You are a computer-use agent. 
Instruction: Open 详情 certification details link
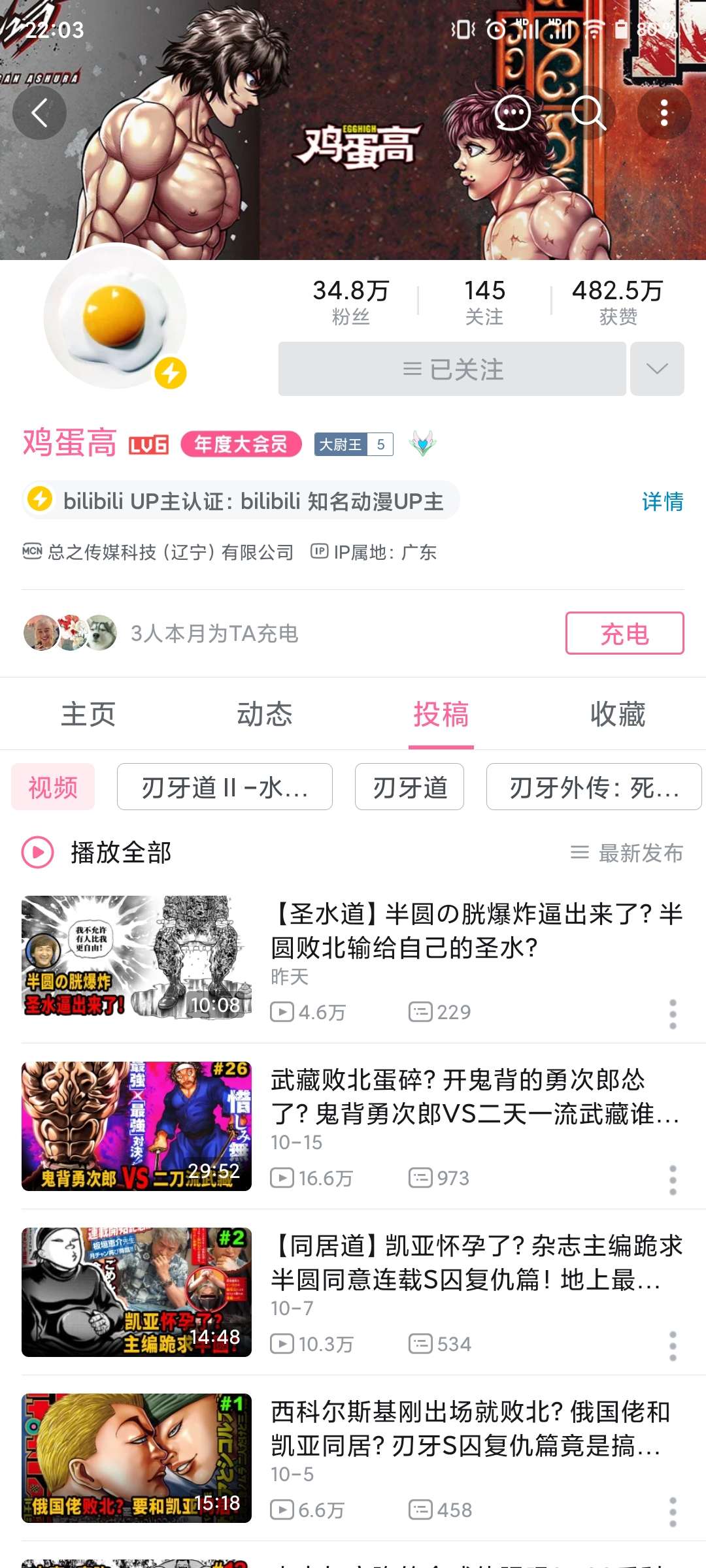(x=662, y=502)
